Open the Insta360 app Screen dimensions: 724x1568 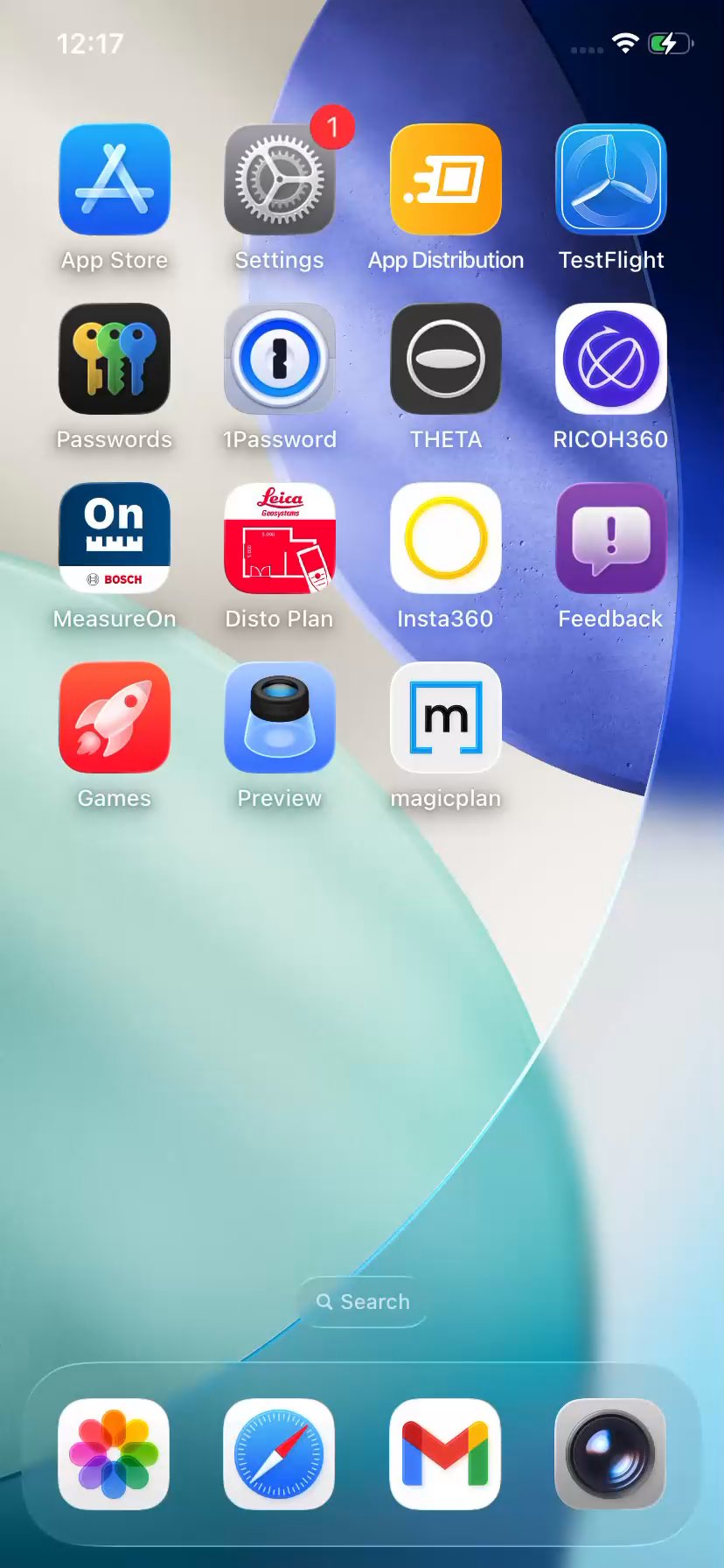[x=445, y=538]
